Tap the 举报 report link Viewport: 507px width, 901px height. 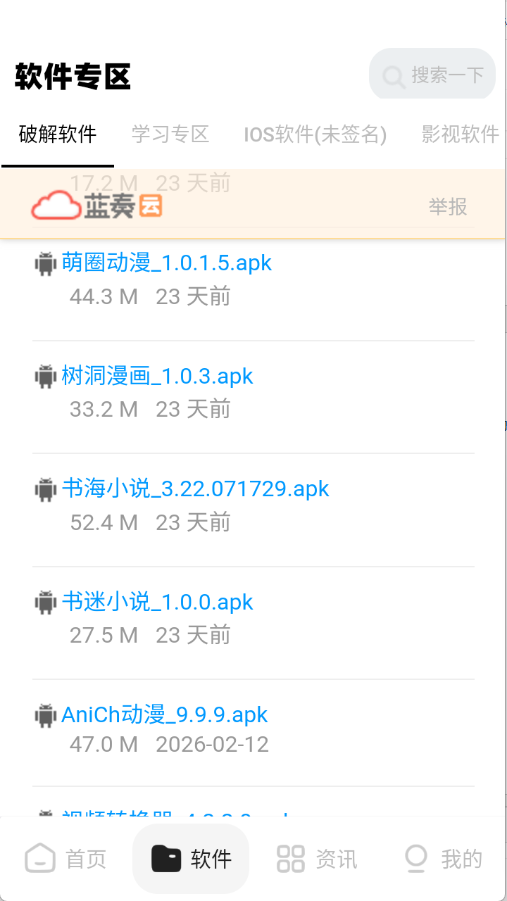point(448,206)
